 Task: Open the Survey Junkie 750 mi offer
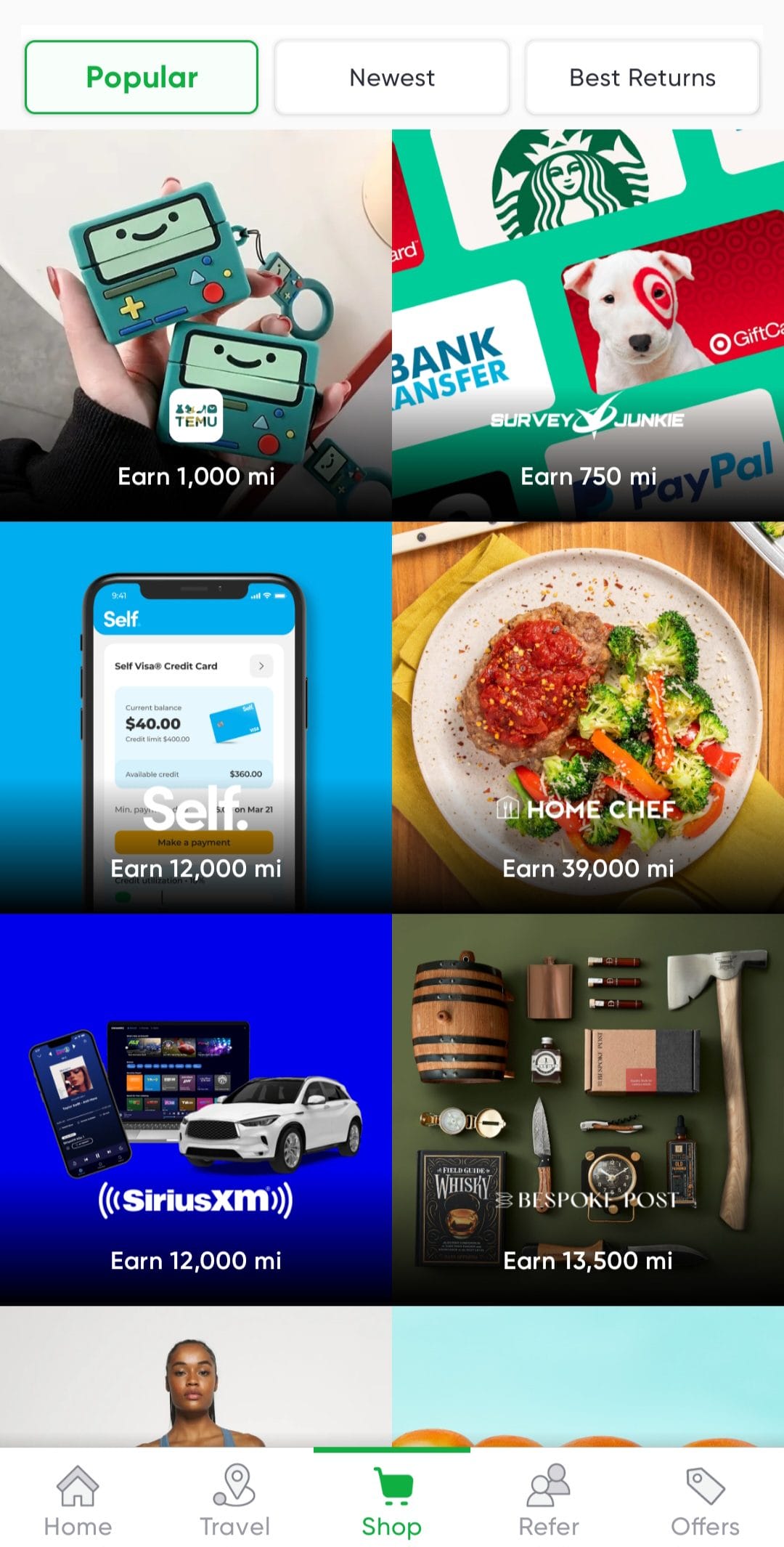pyautogui.click(x=588, y=325)
